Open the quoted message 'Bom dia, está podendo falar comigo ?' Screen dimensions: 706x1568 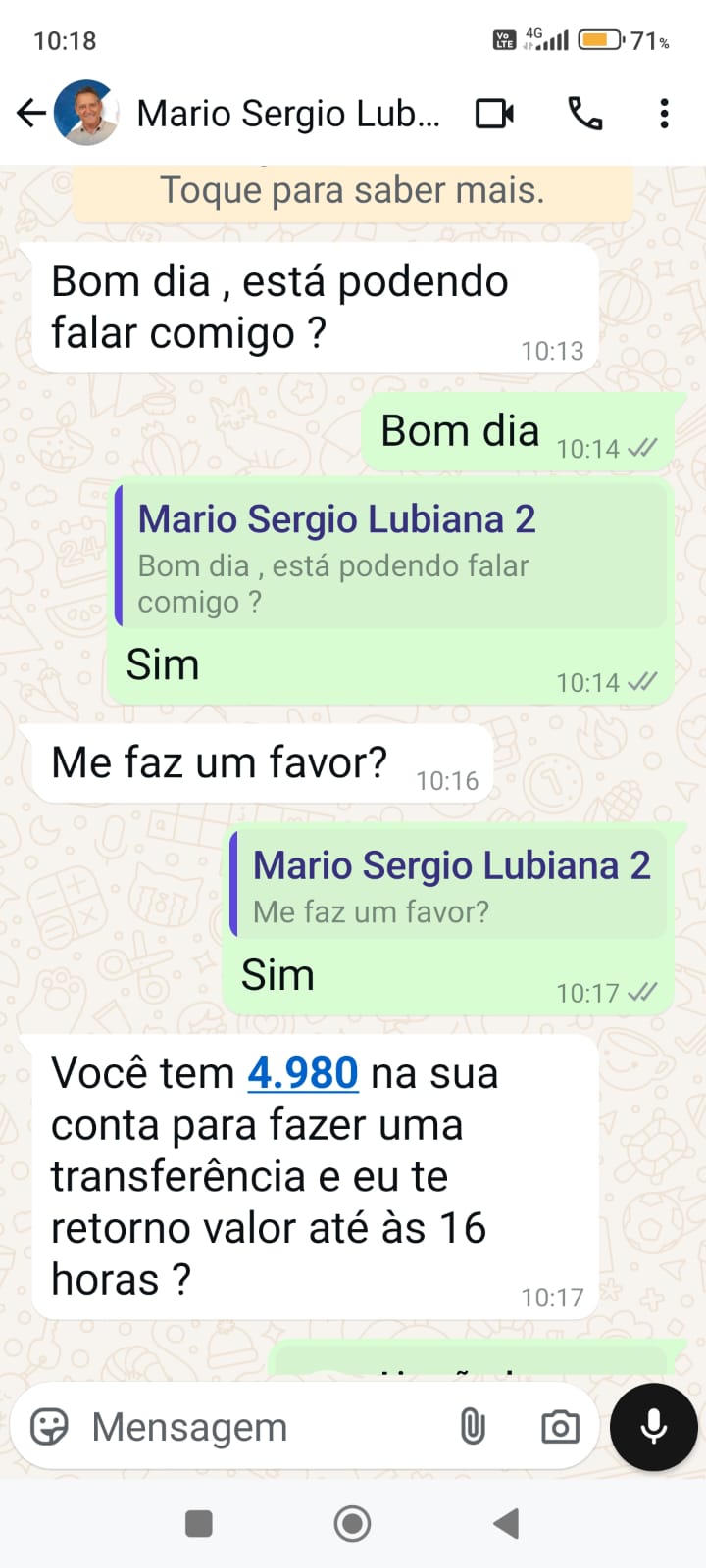click(390, 557)
